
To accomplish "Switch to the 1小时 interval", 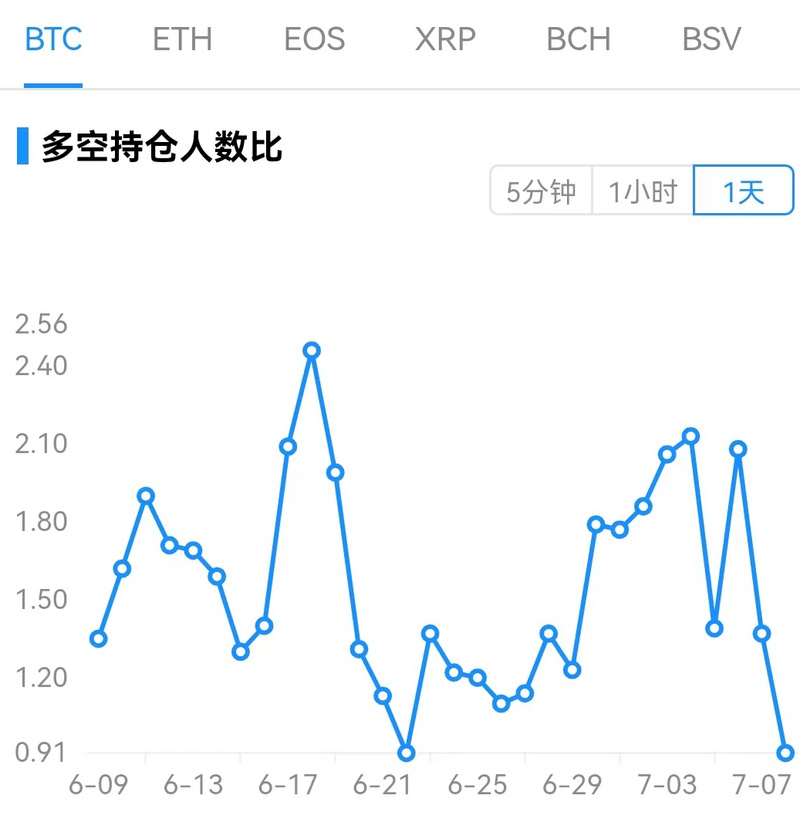I will pos(642,190).
